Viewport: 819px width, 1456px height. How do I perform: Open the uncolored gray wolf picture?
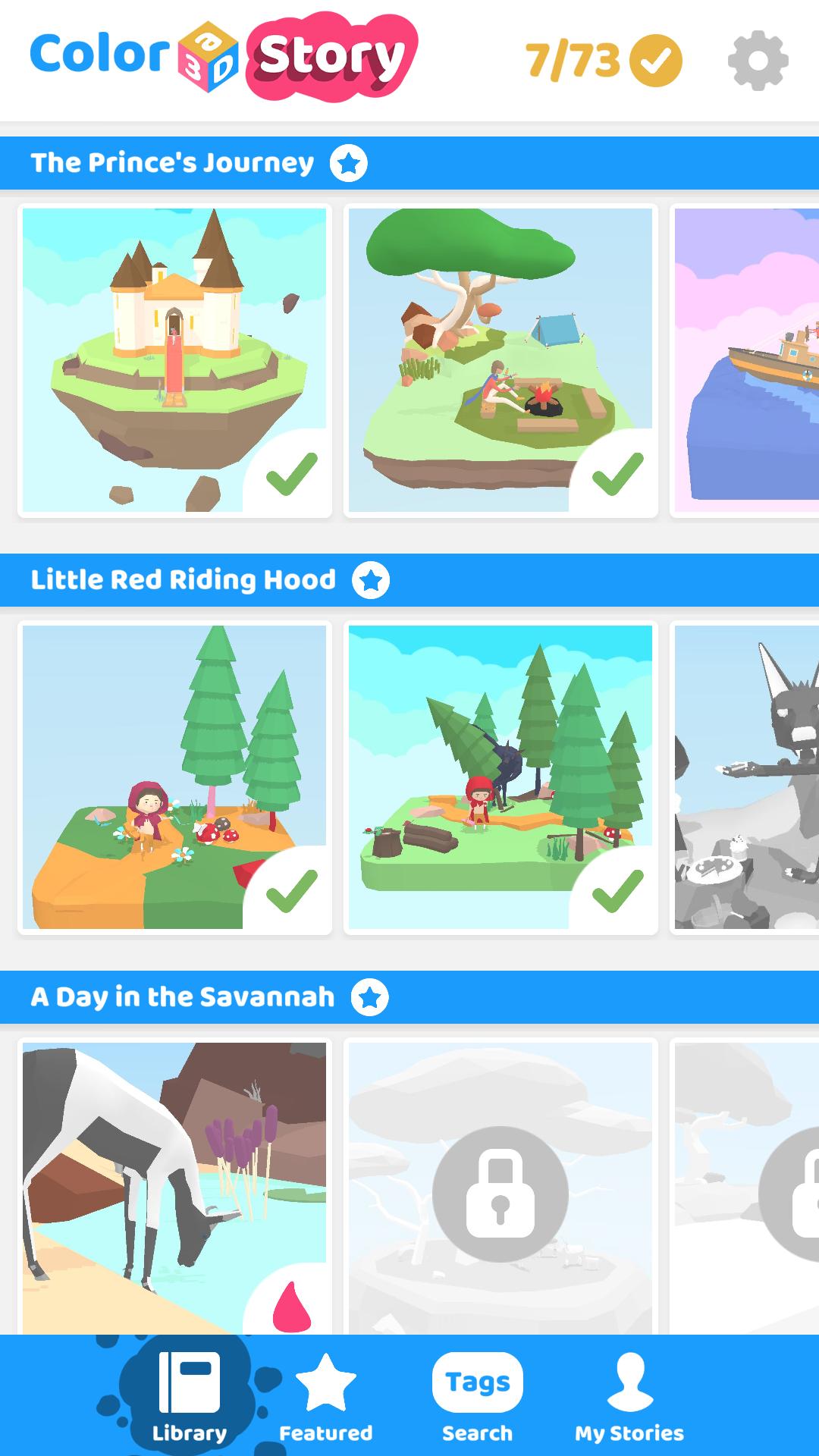[x=745, y=777]
